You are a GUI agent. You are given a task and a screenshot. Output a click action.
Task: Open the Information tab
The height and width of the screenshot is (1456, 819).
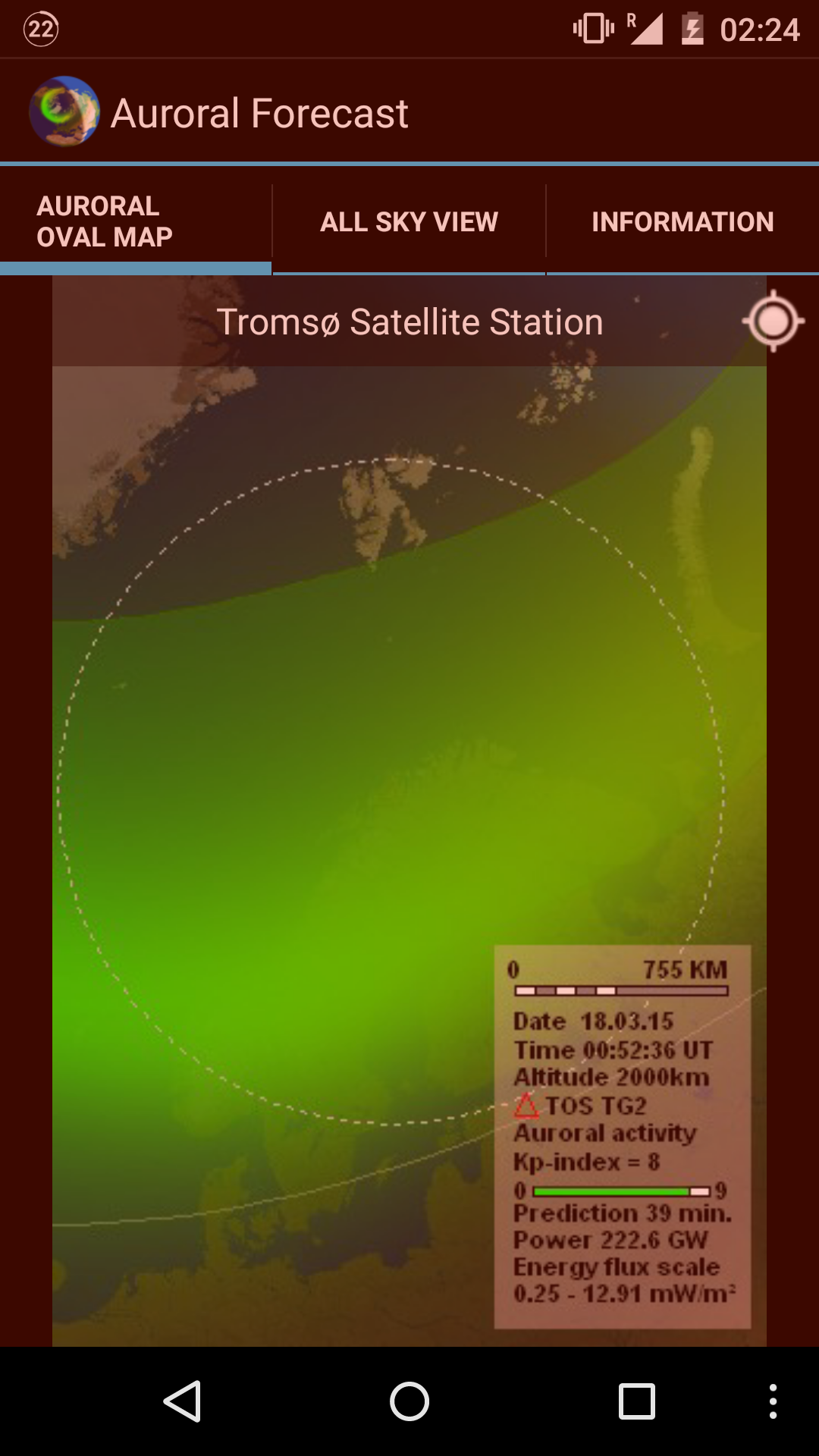682,222
